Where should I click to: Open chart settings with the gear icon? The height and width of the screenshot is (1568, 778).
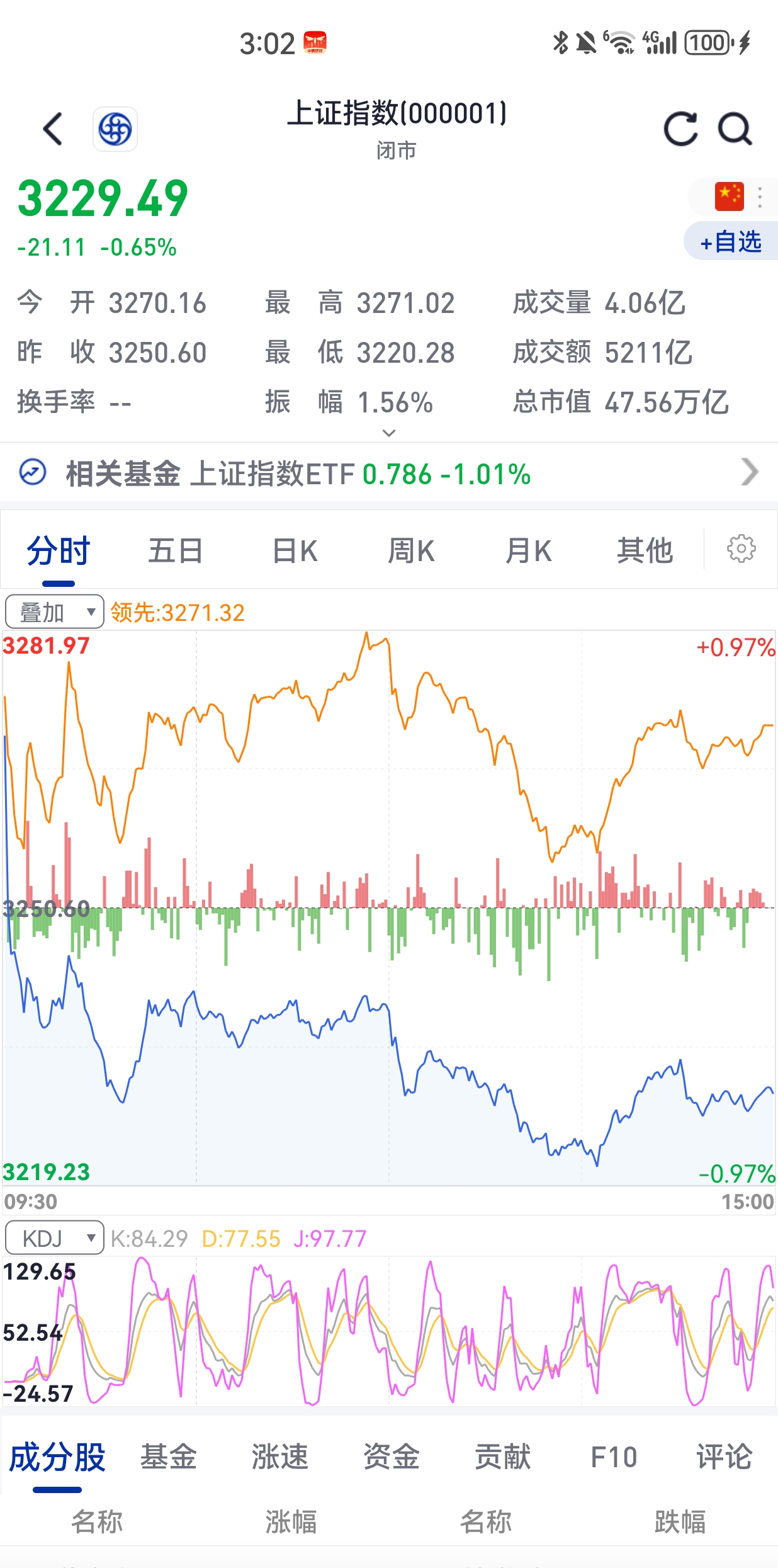[x=740, y=548]
